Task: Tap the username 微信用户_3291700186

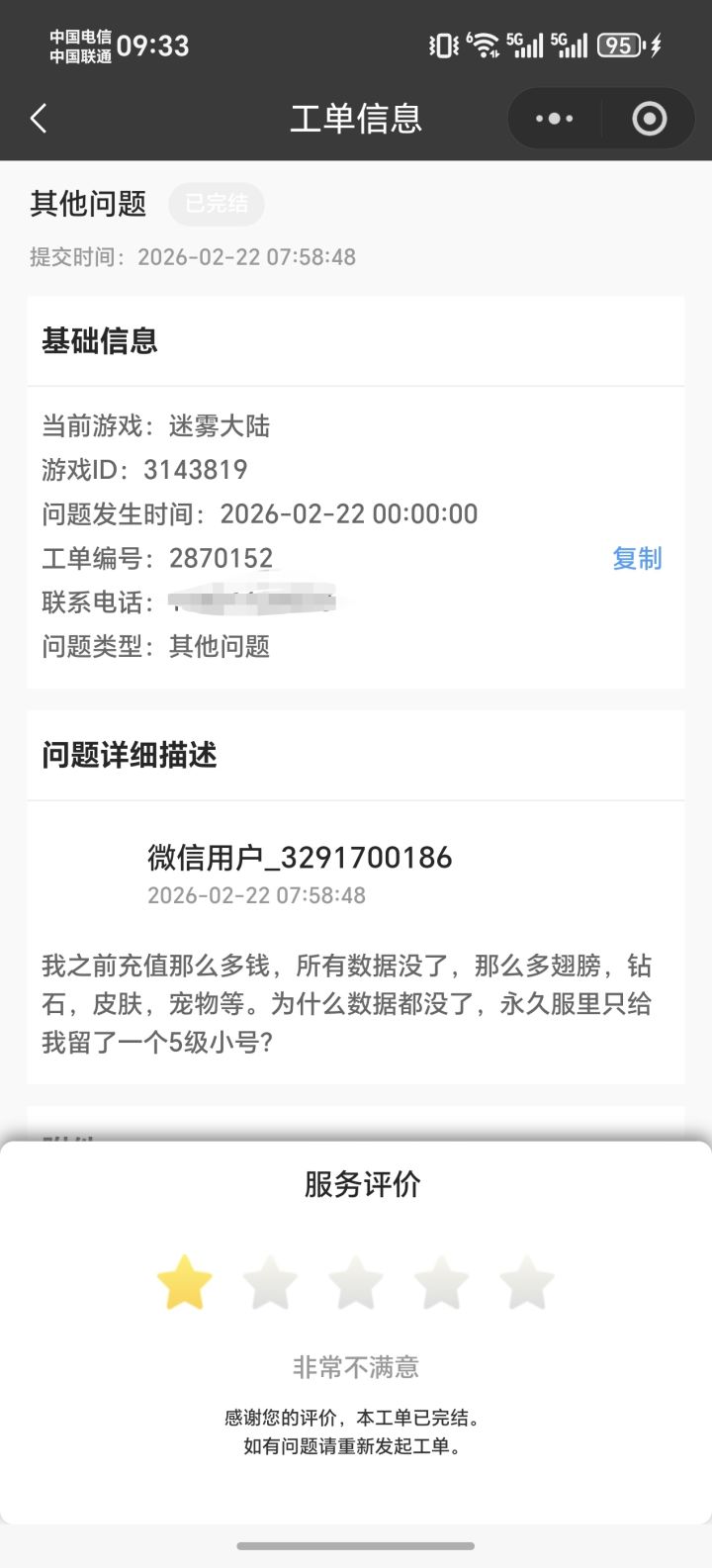Action: (299, 858)
